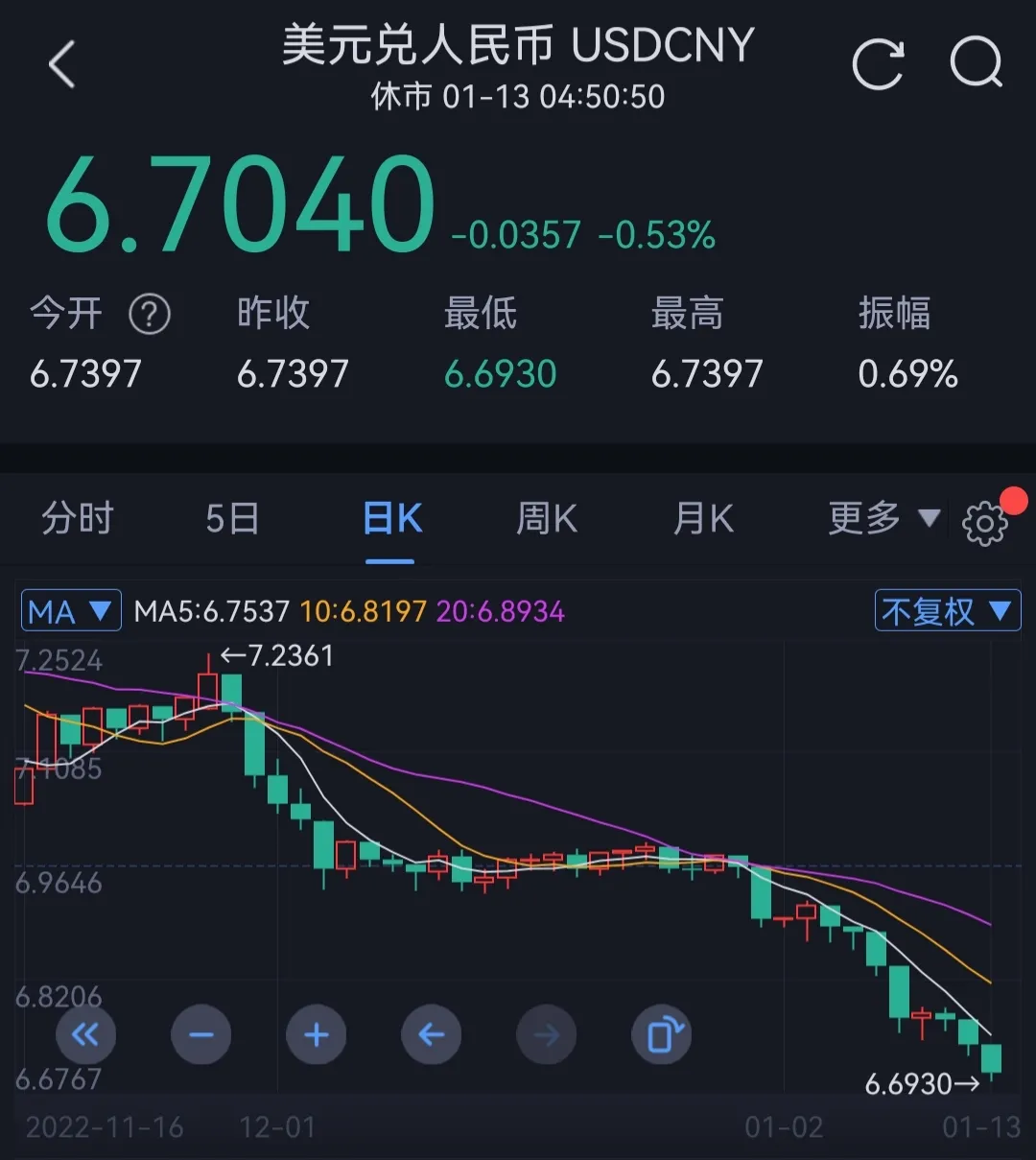
Task: Zoom out the candlestick chart
Action: tap(201, 1035)
